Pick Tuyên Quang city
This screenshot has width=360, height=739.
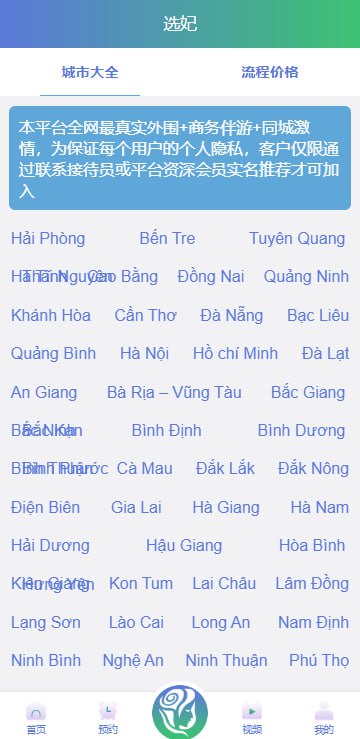coord(297,238)
